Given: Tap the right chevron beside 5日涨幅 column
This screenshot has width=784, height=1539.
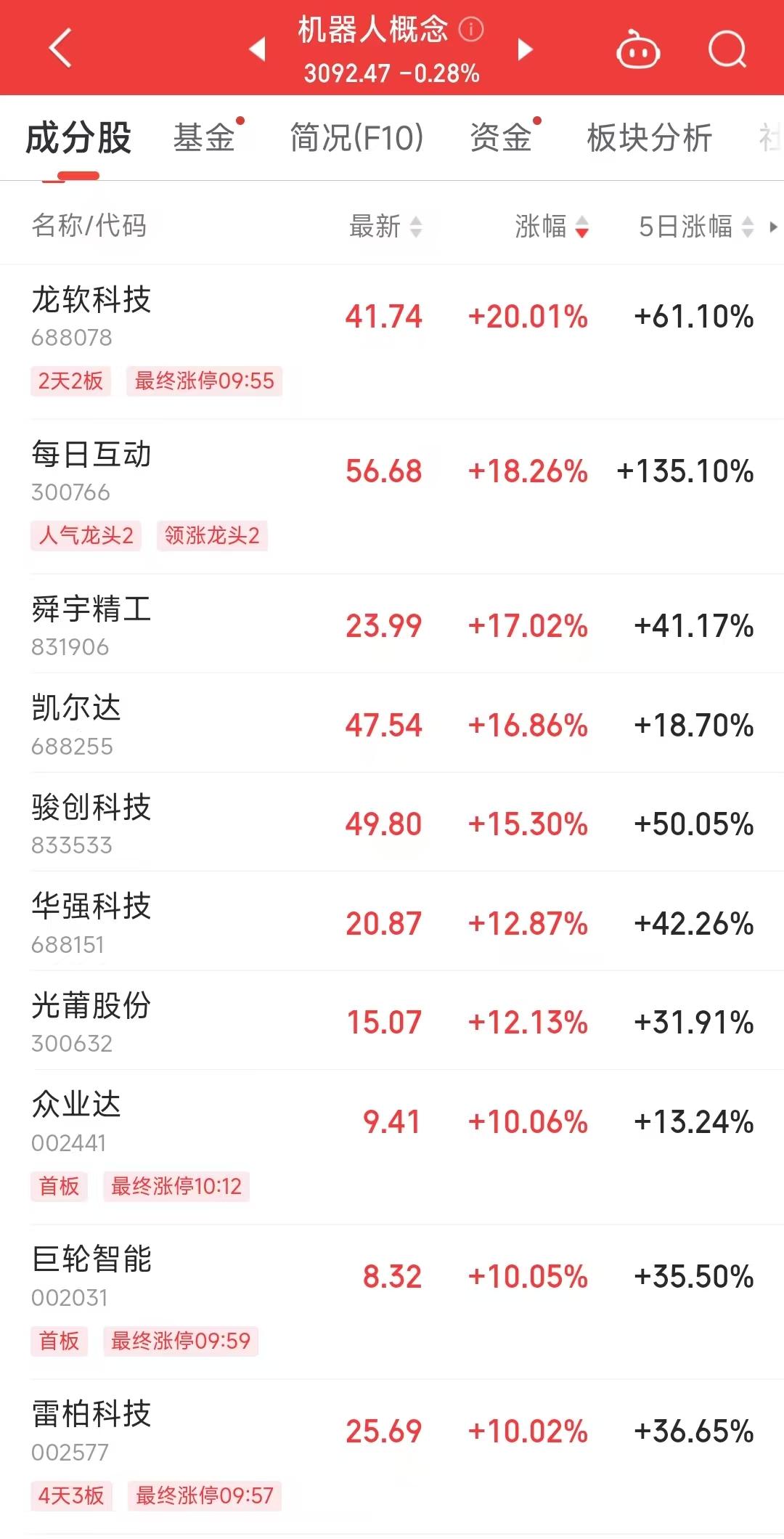Looking at the screenshot, I should 772,227.
